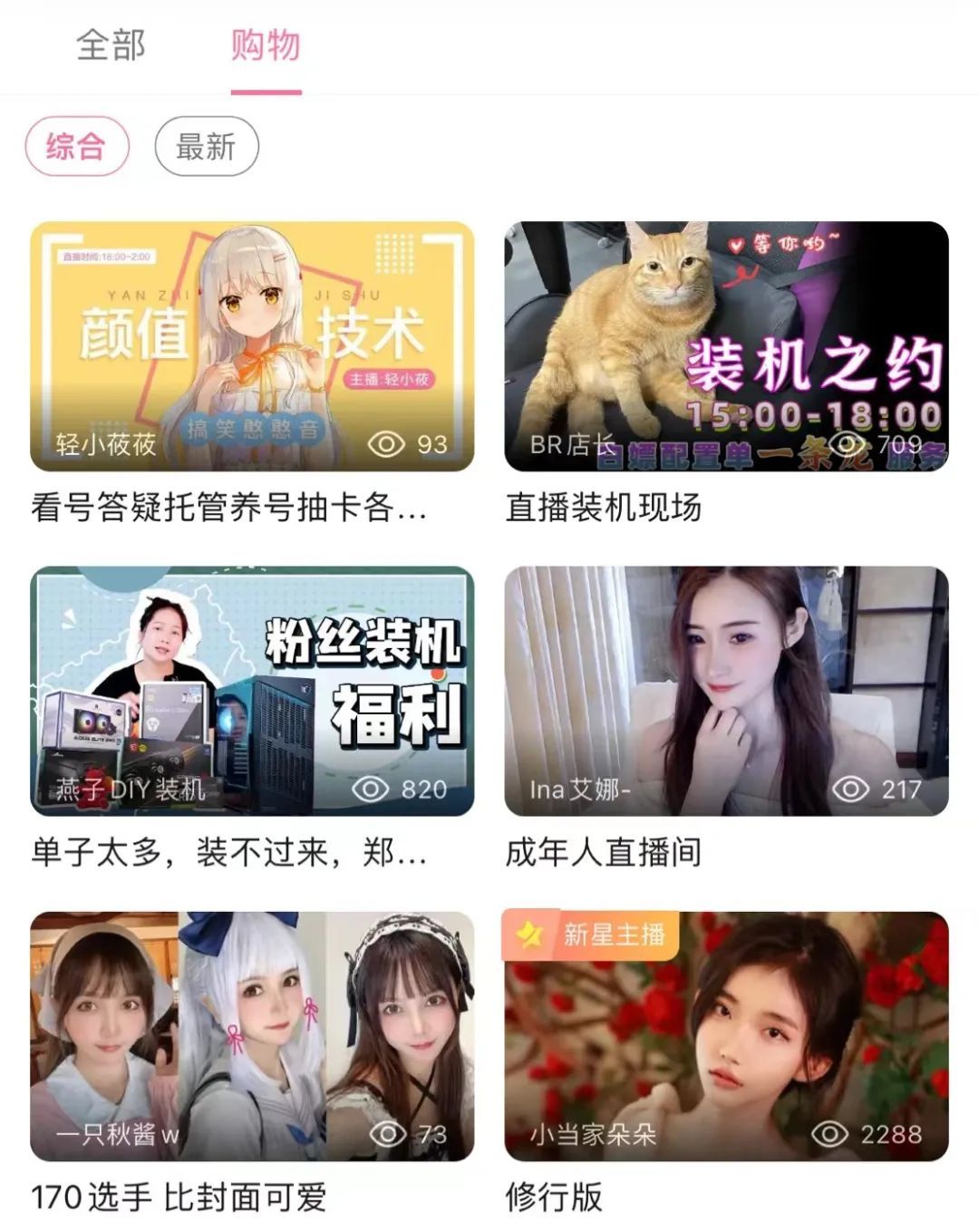Image resolution: width=979 pixels, height=1232 pixels.
Task: Select the 购物 tab
Action: pyautogui.click(x=266, y=45)
